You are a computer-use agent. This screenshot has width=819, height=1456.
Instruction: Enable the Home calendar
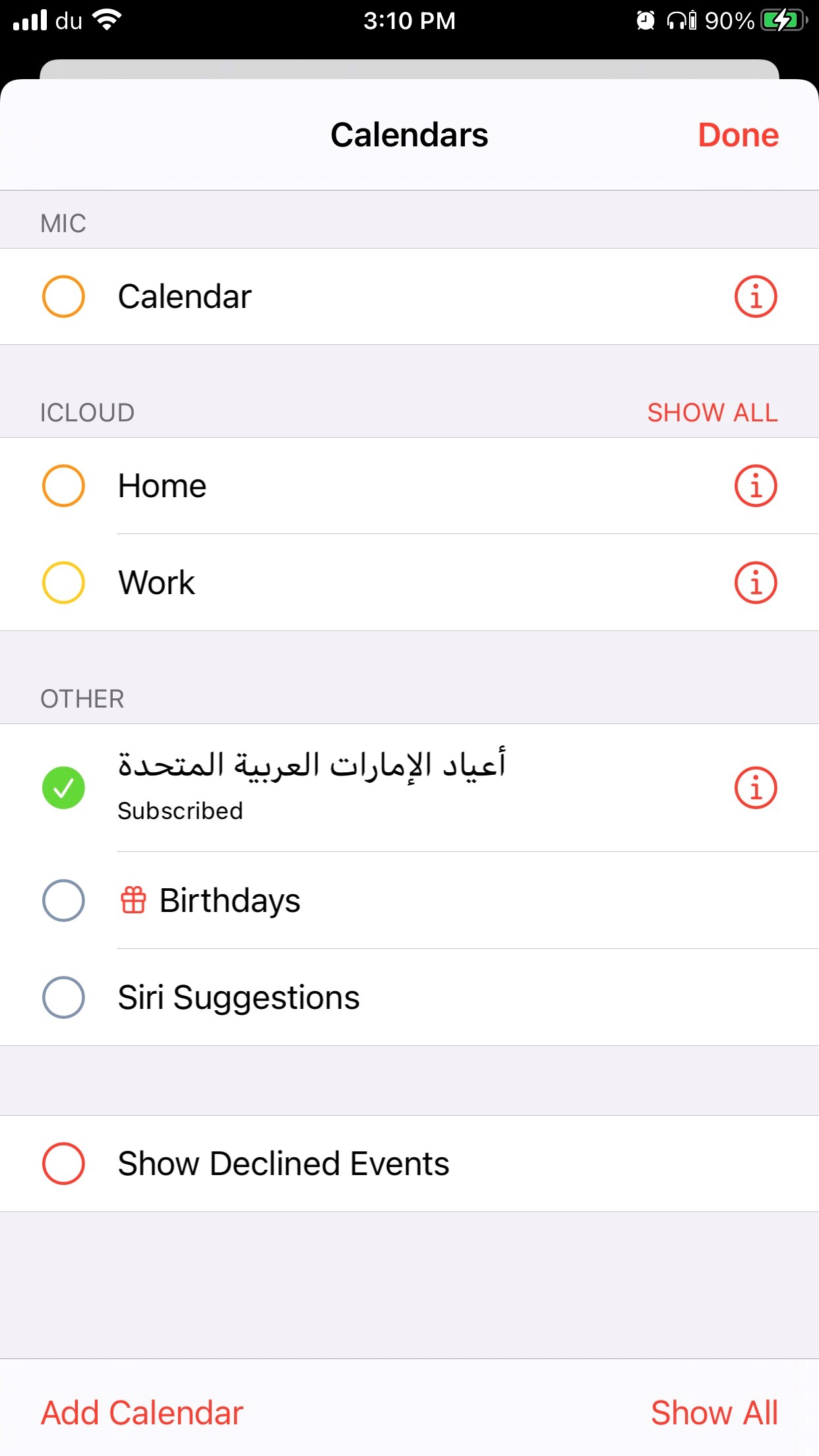coord(63,486)
